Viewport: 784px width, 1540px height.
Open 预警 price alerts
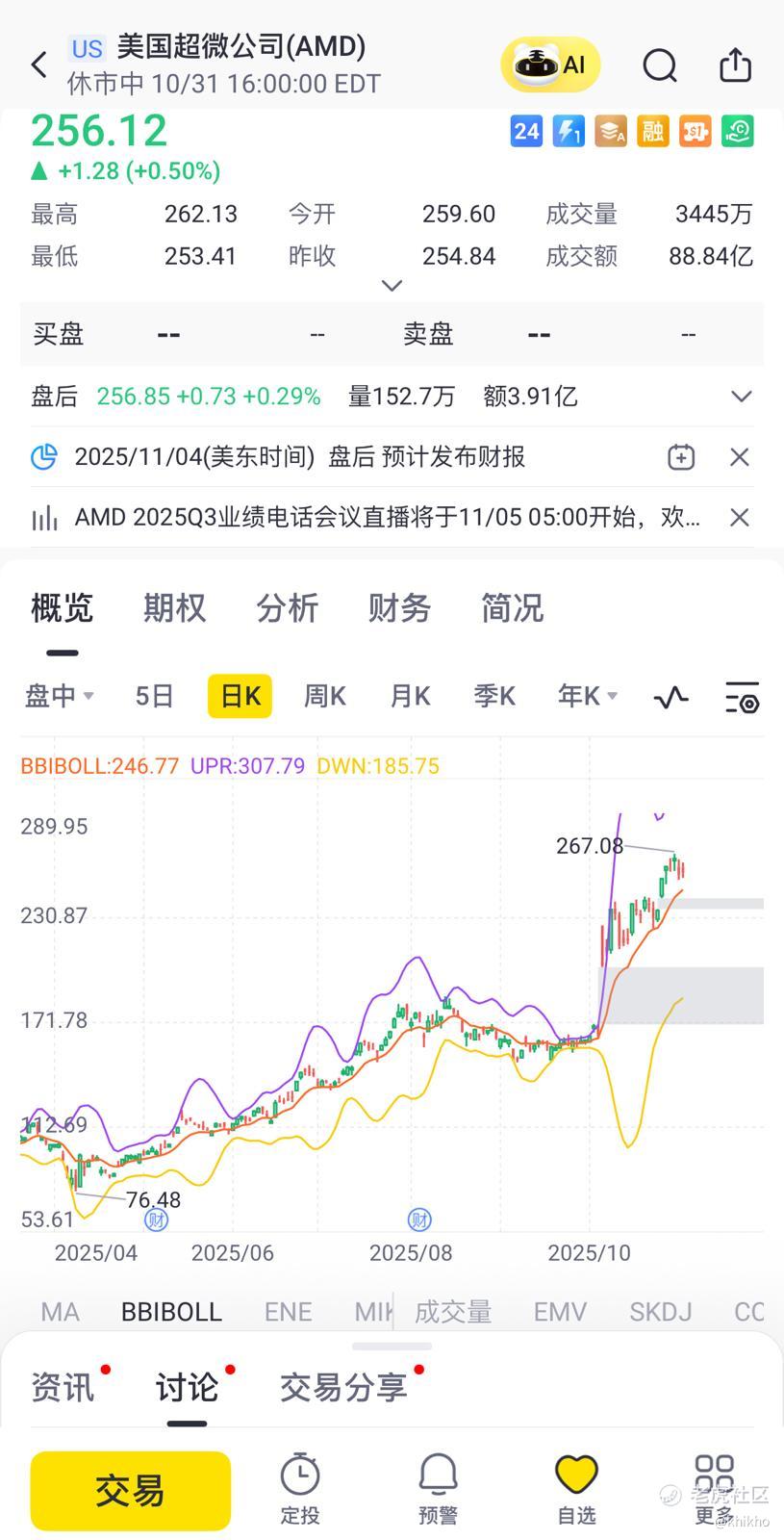pyautogui.click(x=438, y=1488)
